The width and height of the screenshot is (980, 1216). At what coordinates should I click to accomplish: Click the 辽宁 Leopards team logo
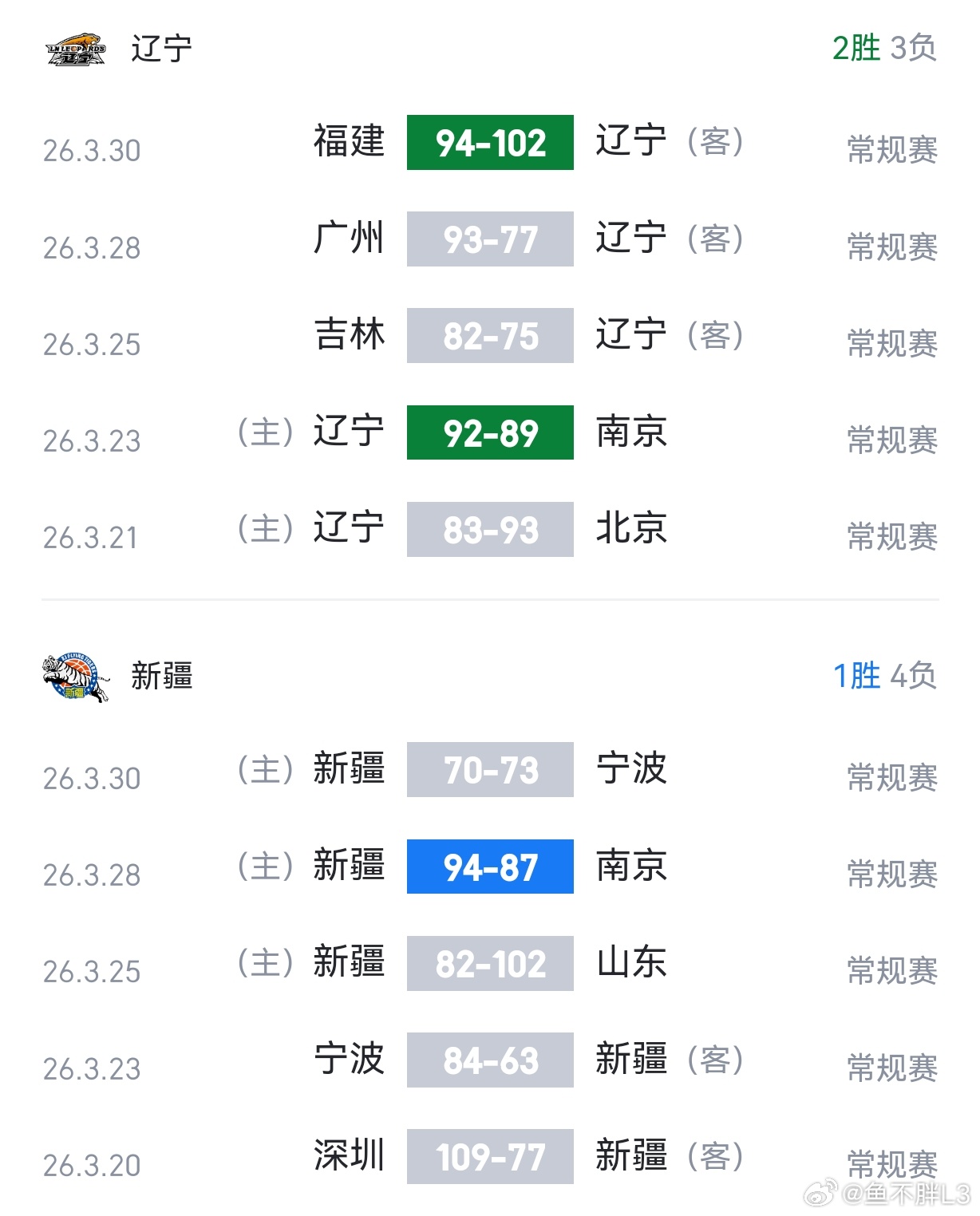[x=76, y=48]
